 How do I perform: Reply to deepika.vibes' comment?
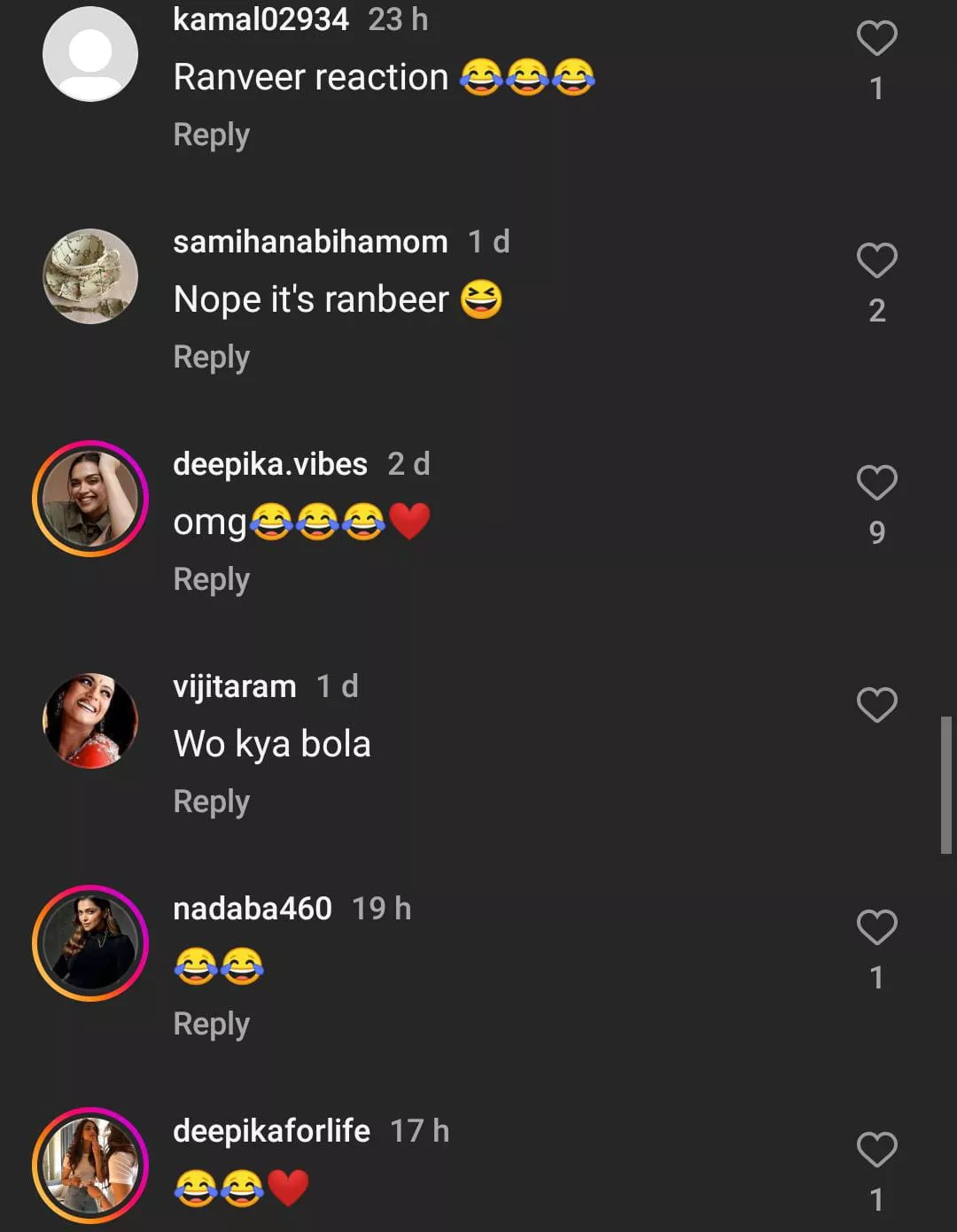click(211, 579)
